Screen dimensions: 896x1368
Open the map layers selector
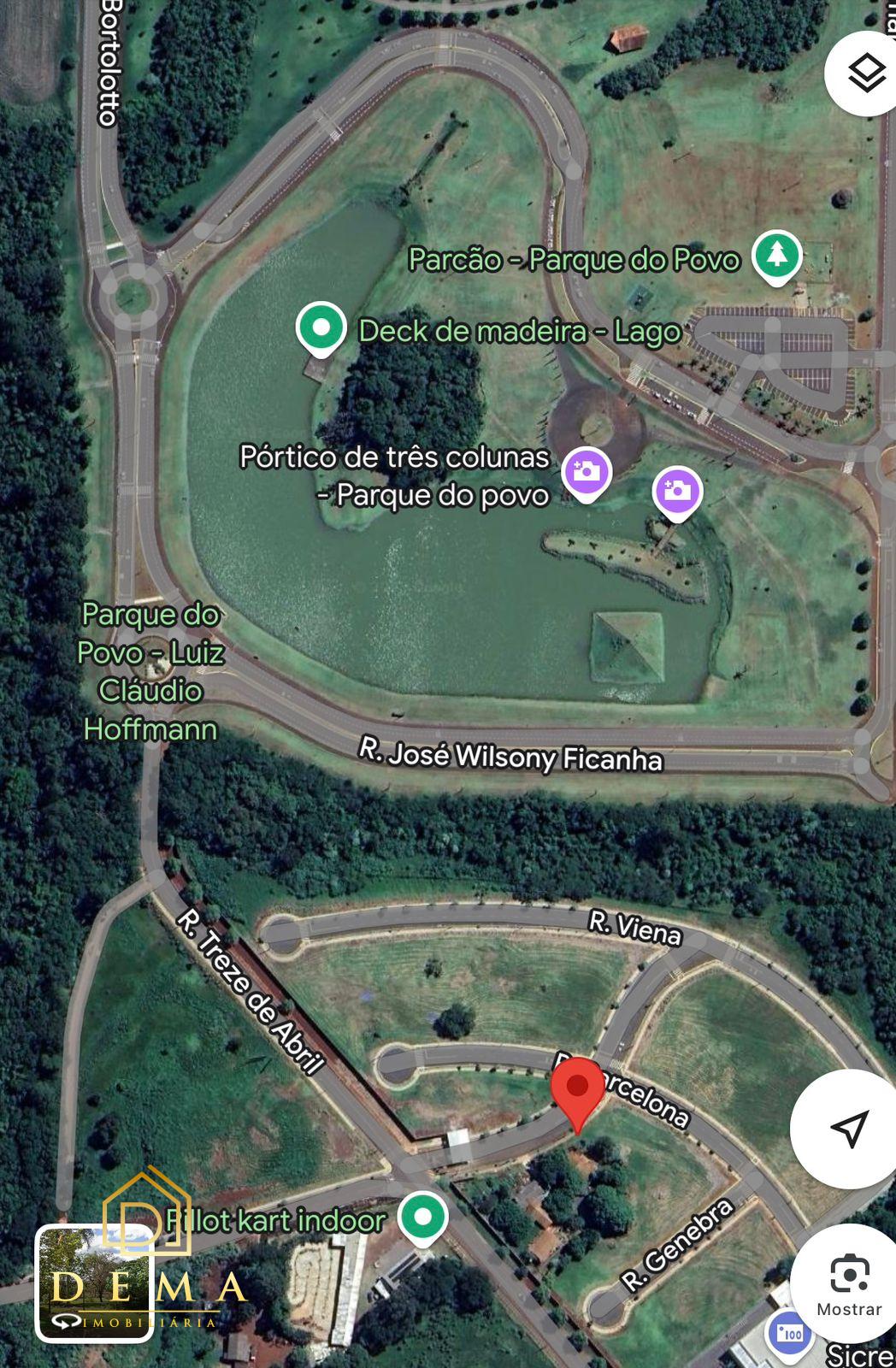point(866,74)
